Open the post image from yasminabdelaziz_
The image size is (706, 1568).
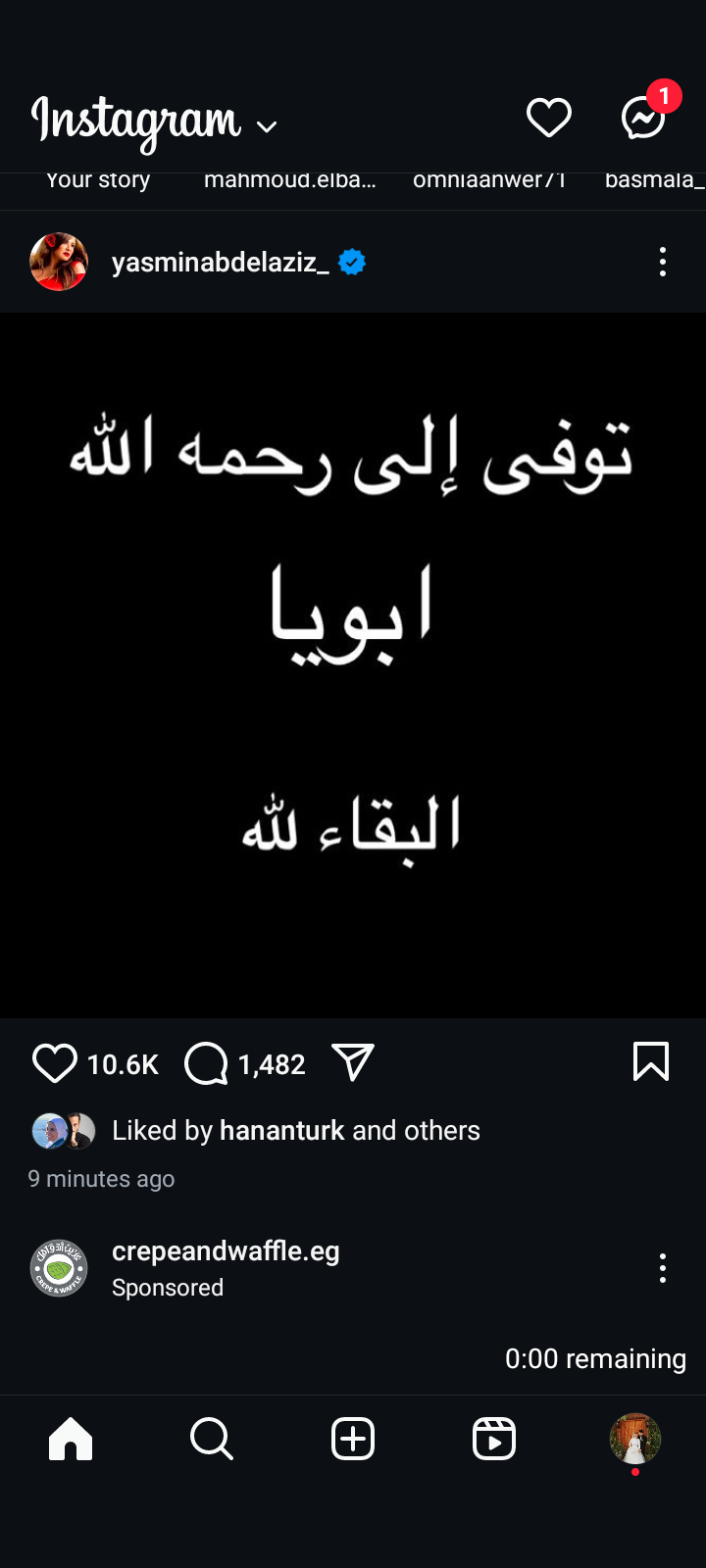click(x=353, y=664)
